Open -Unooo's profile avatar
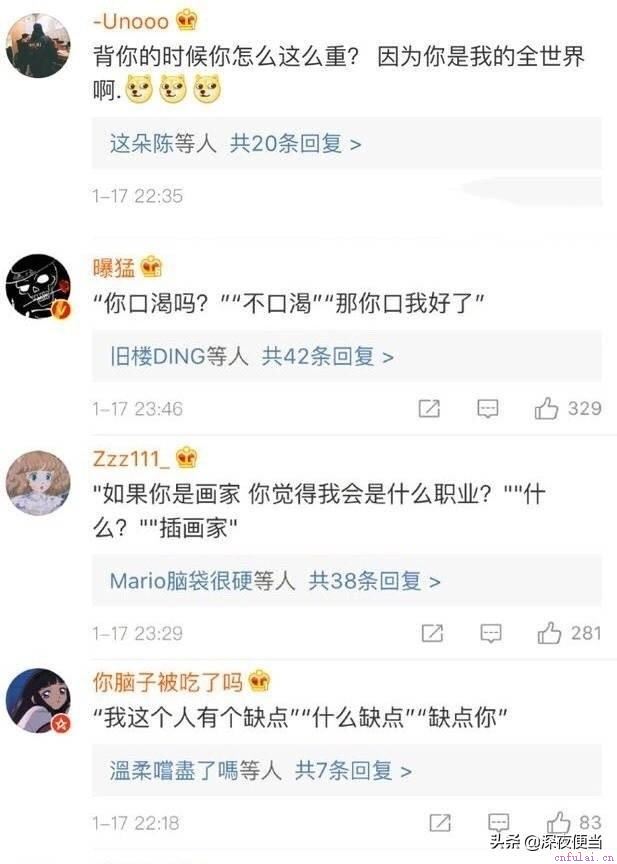 pos(38,45)
